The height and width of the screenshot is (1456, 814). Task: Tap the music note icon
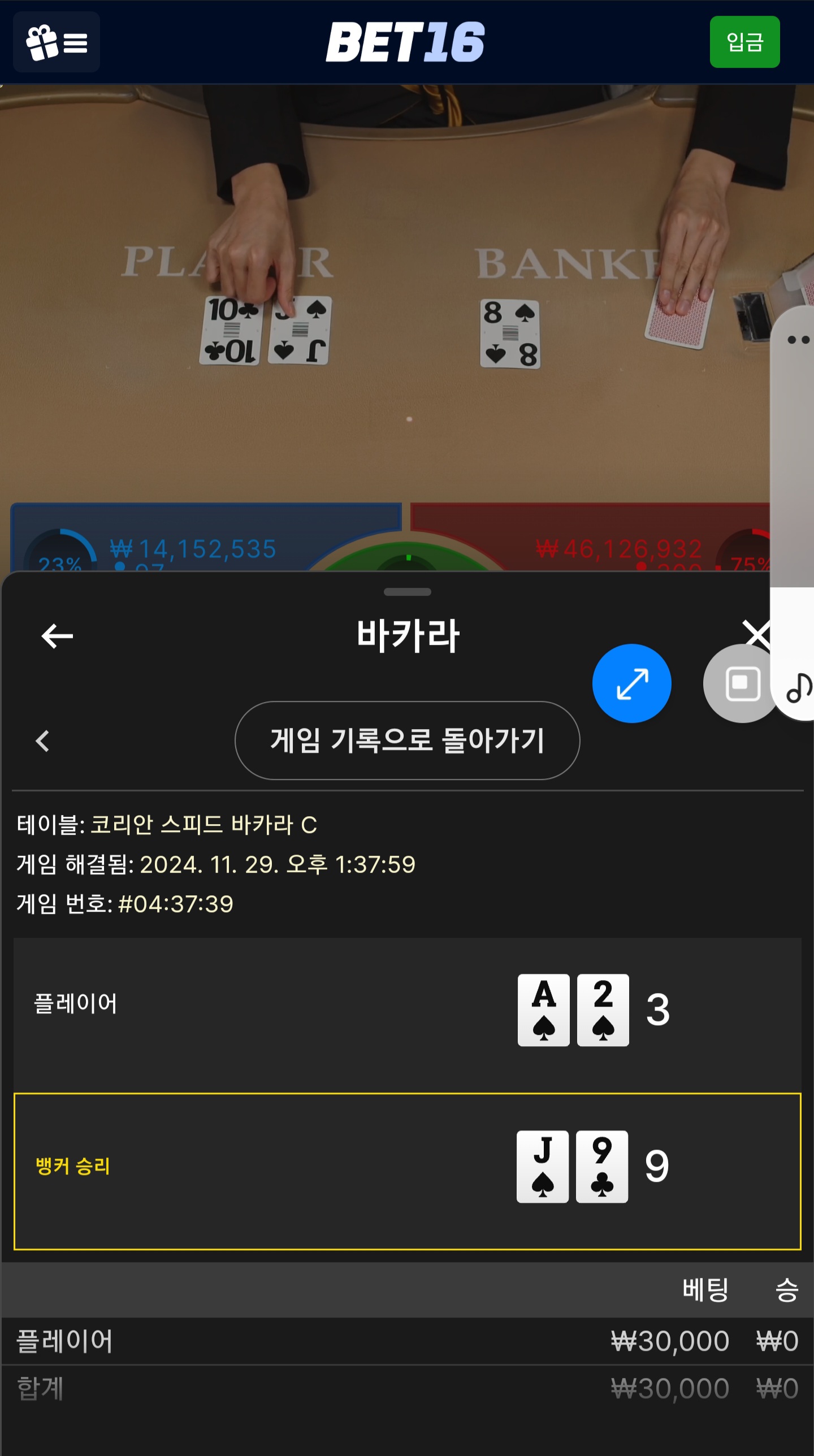tap(799, 687)
